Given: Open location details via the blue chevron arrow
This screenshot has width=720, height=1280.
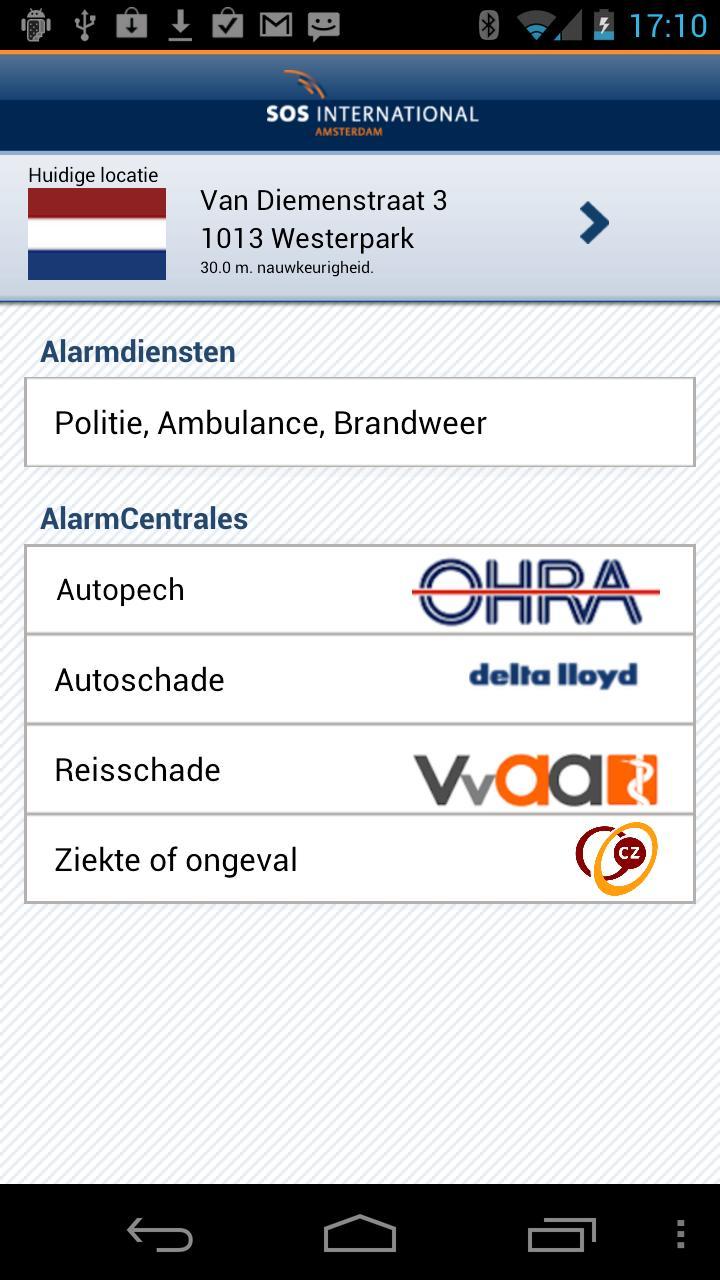Looking at the screenshot, I should pyautogui.click(x=593, y=222).
